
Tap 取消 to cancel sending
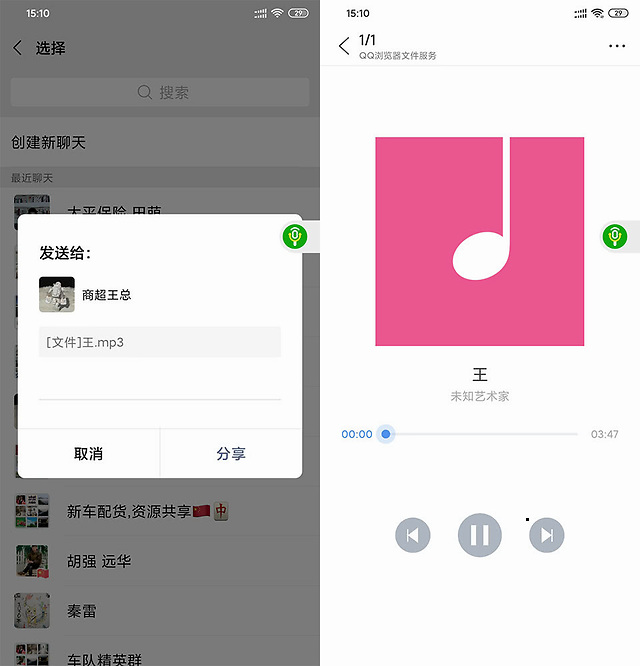point(88,454)
